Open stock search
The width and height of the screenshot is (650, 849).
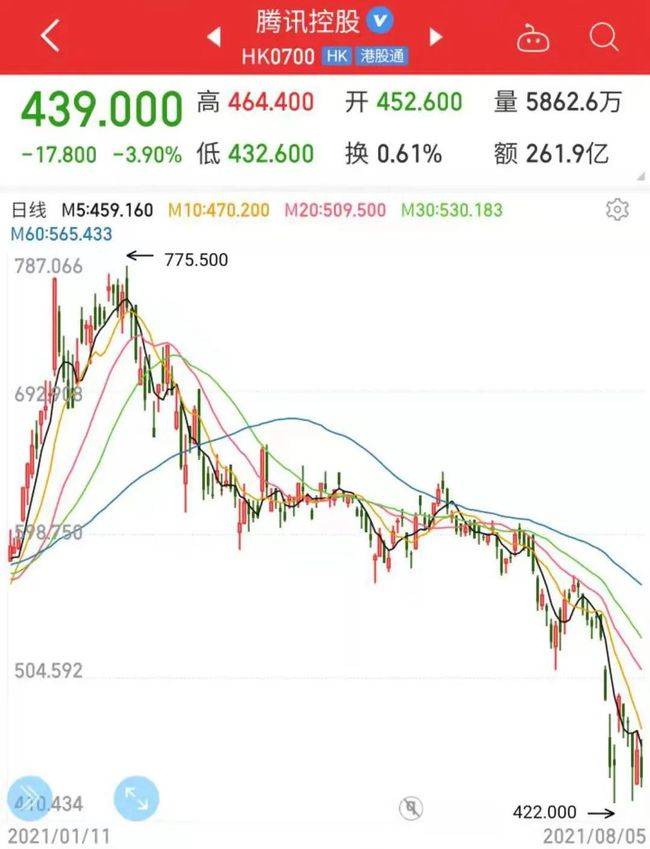pos(604,38)
